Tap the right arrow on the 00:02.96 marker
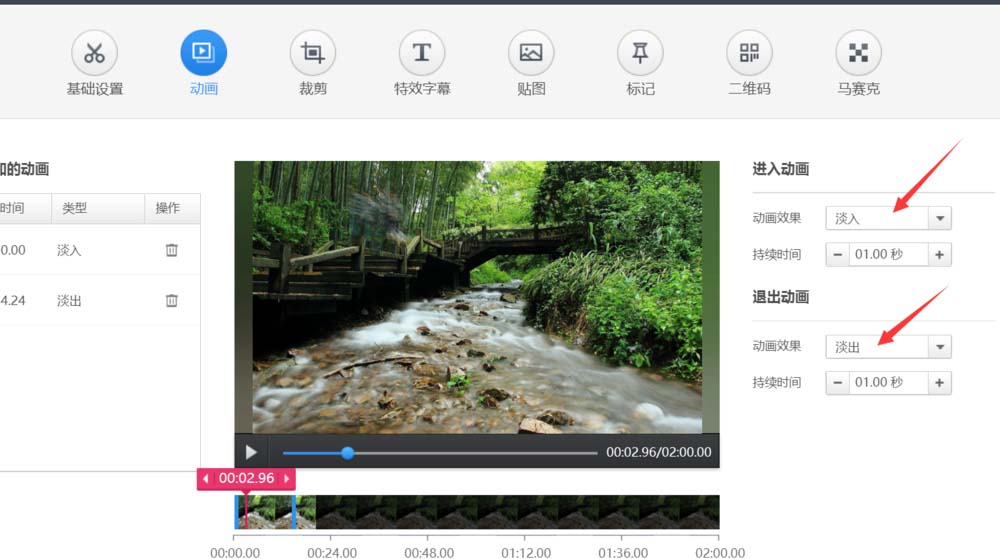Image resolution: width=1000 pixels, height=559 pixels. click(286, 479)
